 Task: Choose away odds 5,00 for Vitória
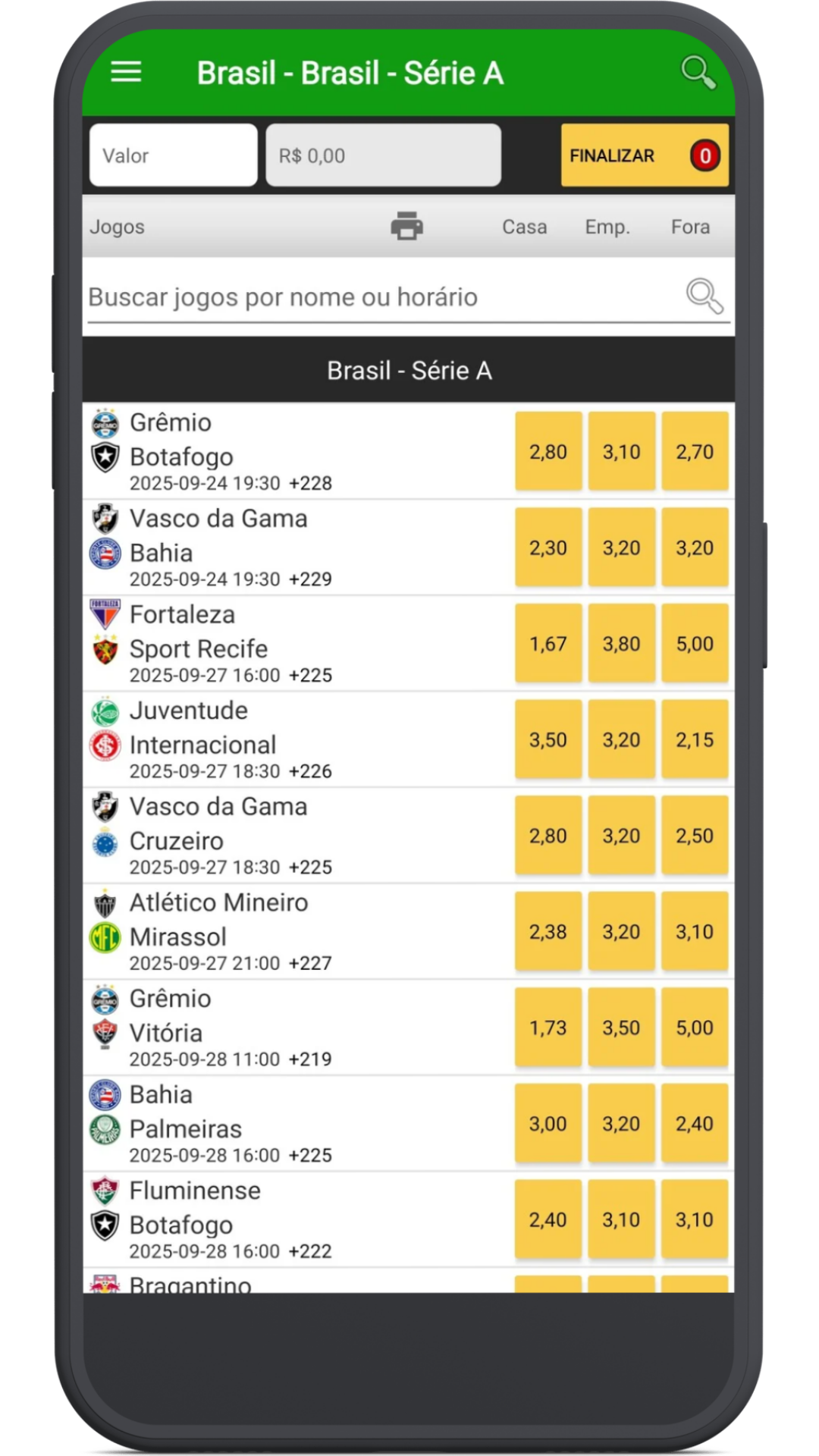(695, 1028)
